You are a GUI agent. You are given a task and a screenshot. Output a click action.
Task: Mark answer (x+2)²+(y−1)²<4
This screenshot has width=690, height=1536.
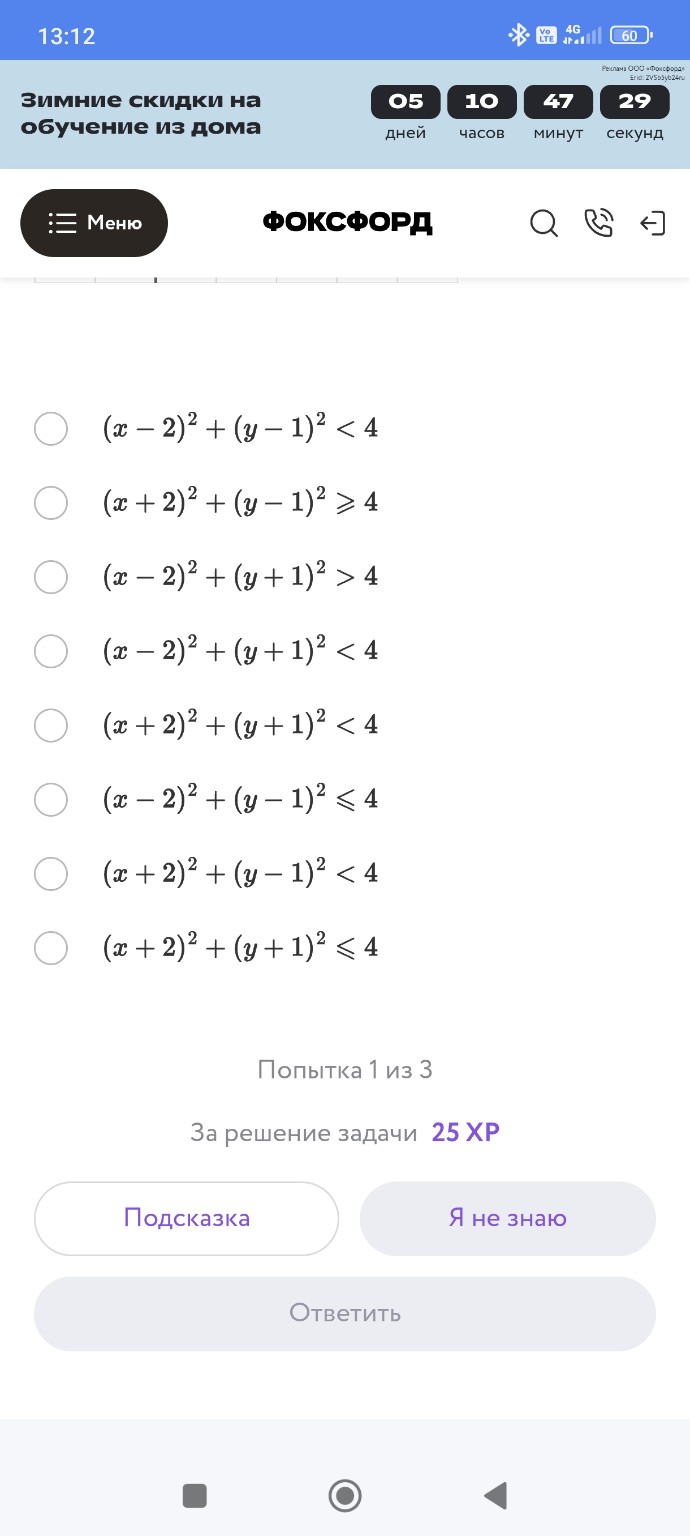51,873
